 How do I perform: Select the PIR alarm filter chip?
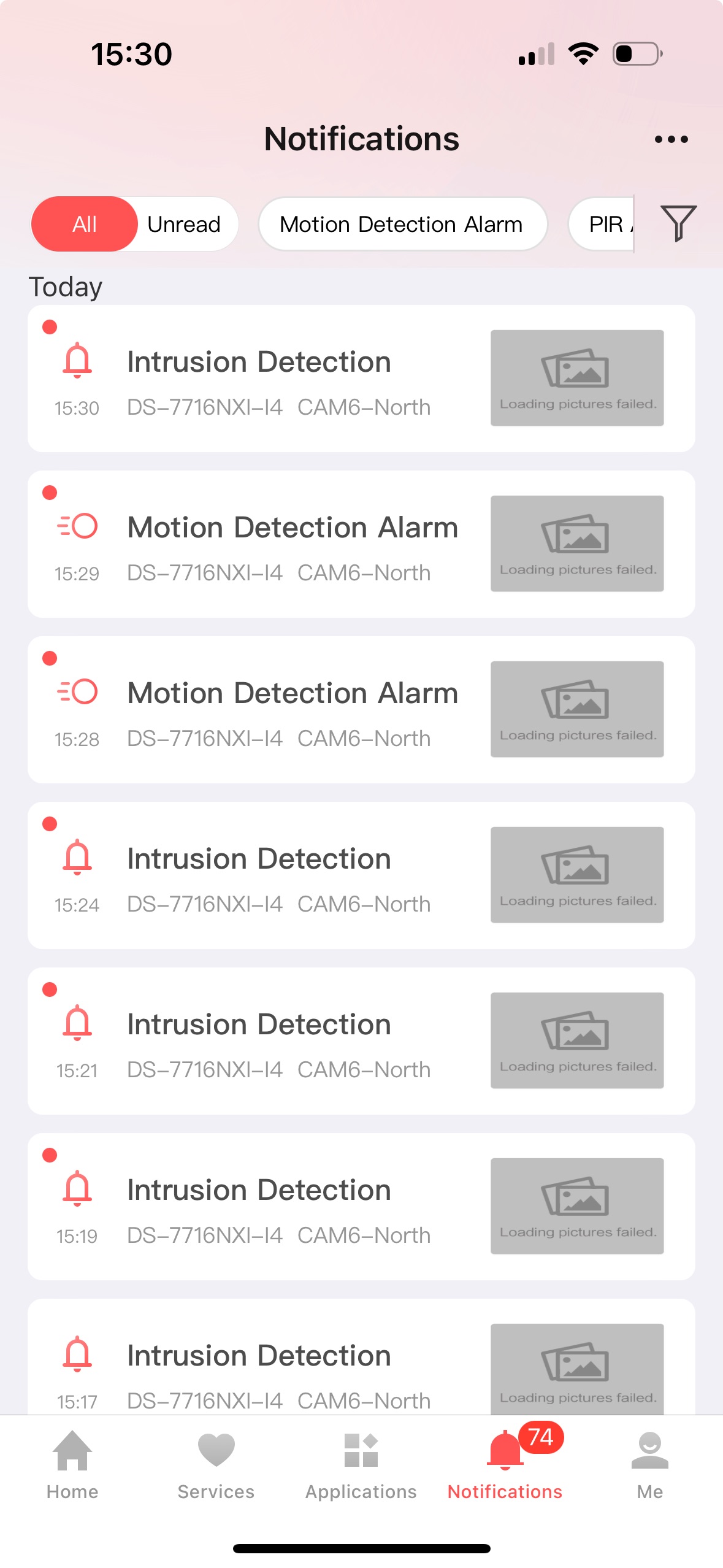pyautogui.click(x=604, y=224)
